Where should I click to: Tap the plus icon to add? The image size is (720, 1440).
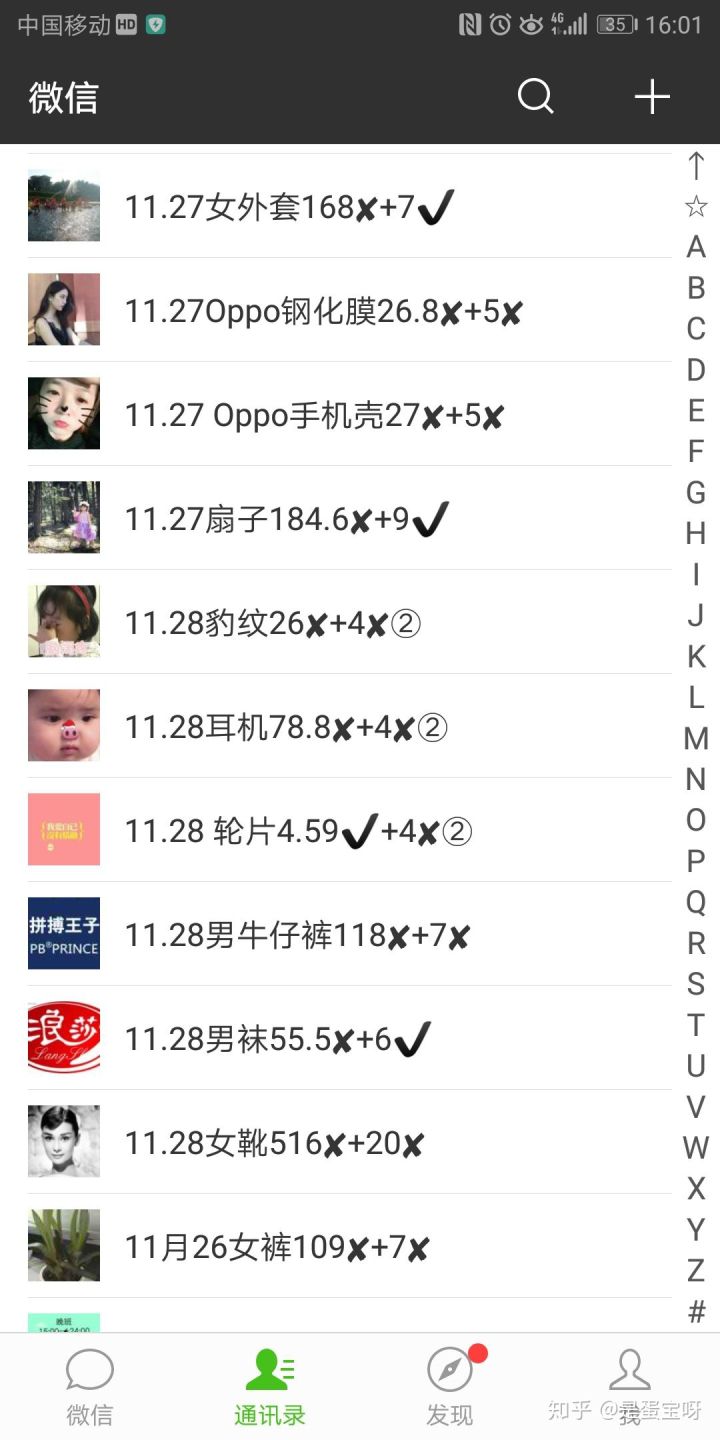pos(652,97)
